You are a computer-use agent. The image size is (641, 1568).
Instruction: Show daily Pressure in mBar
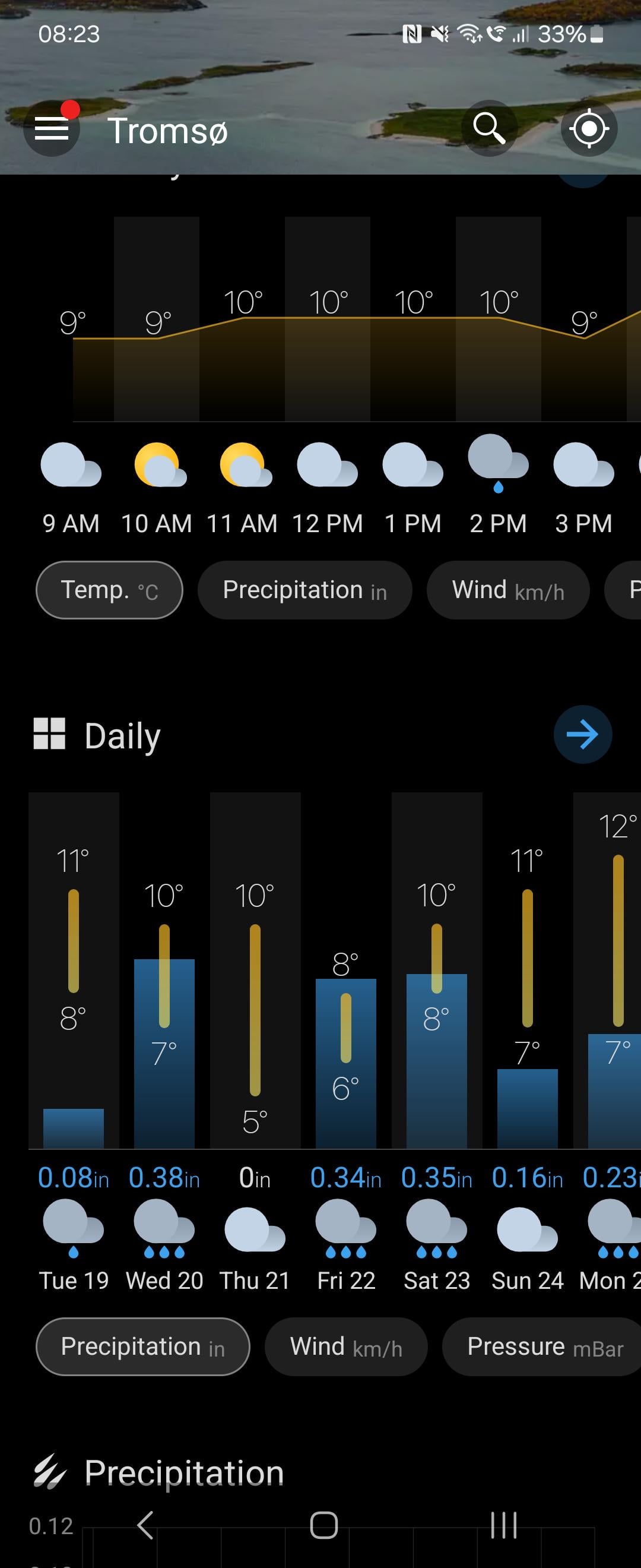point(544,1346)
